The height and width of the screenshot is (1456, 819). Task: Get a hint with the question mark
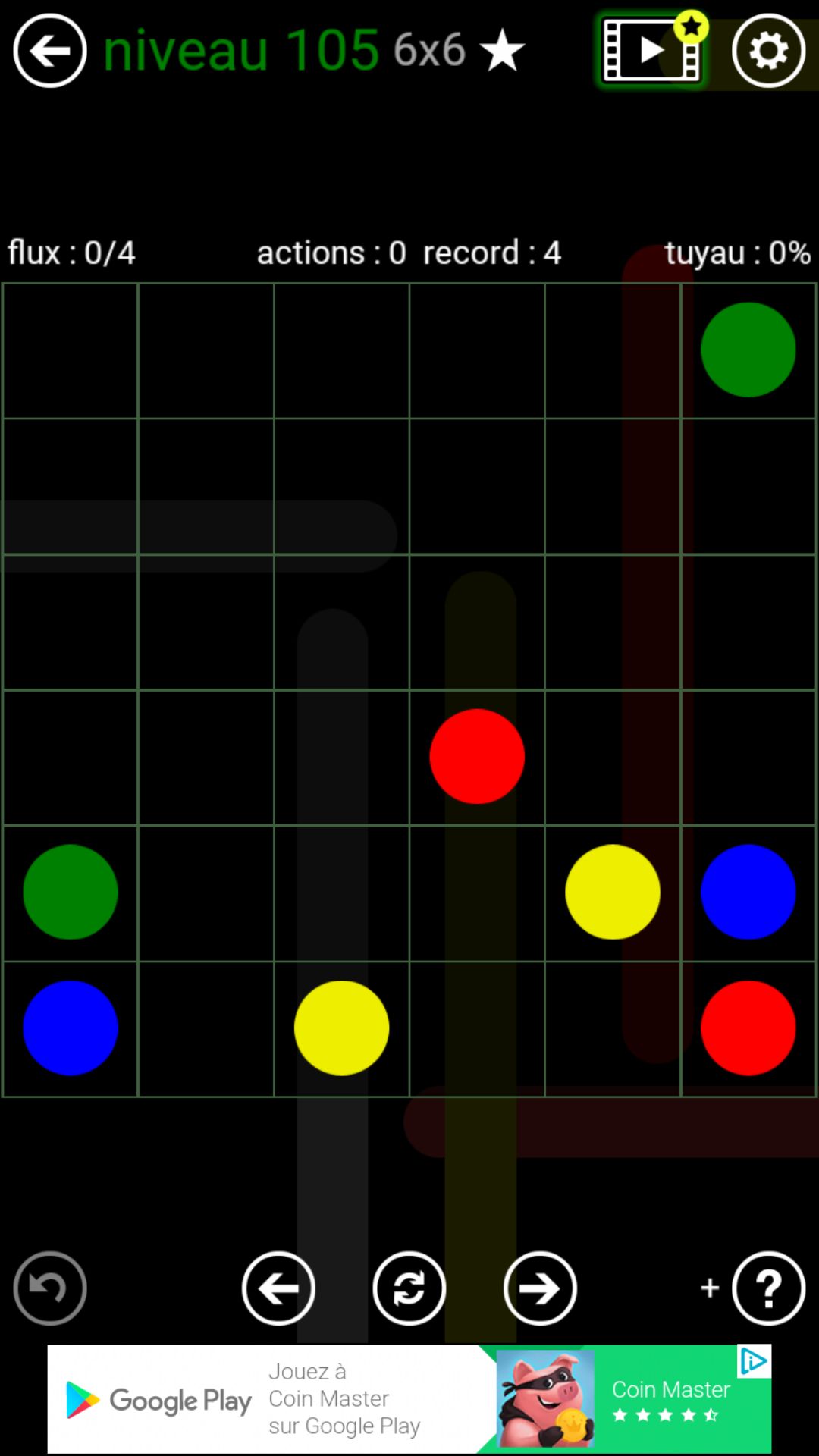(x=768, y=1288)
